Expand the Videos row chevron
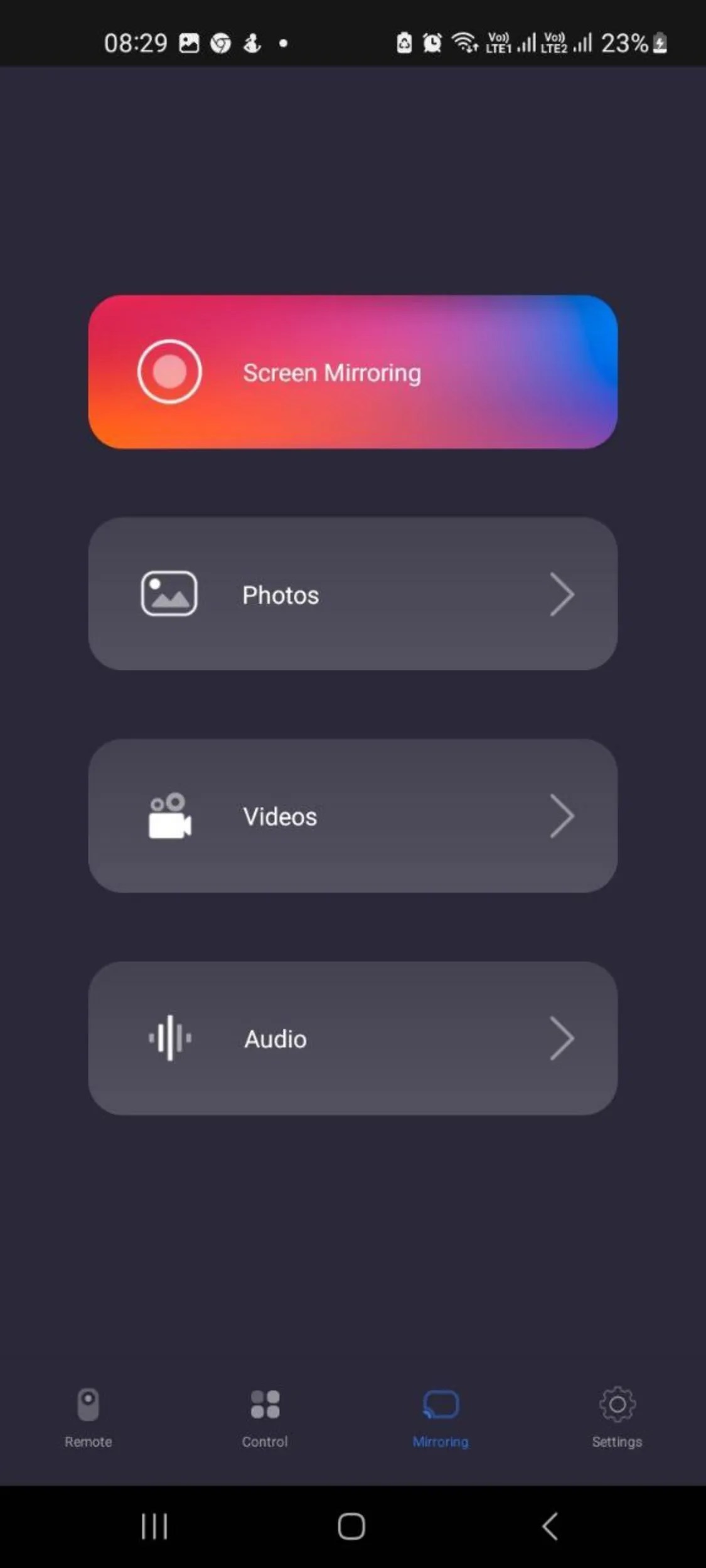The image size is (706, 1568). coord(563,816)
